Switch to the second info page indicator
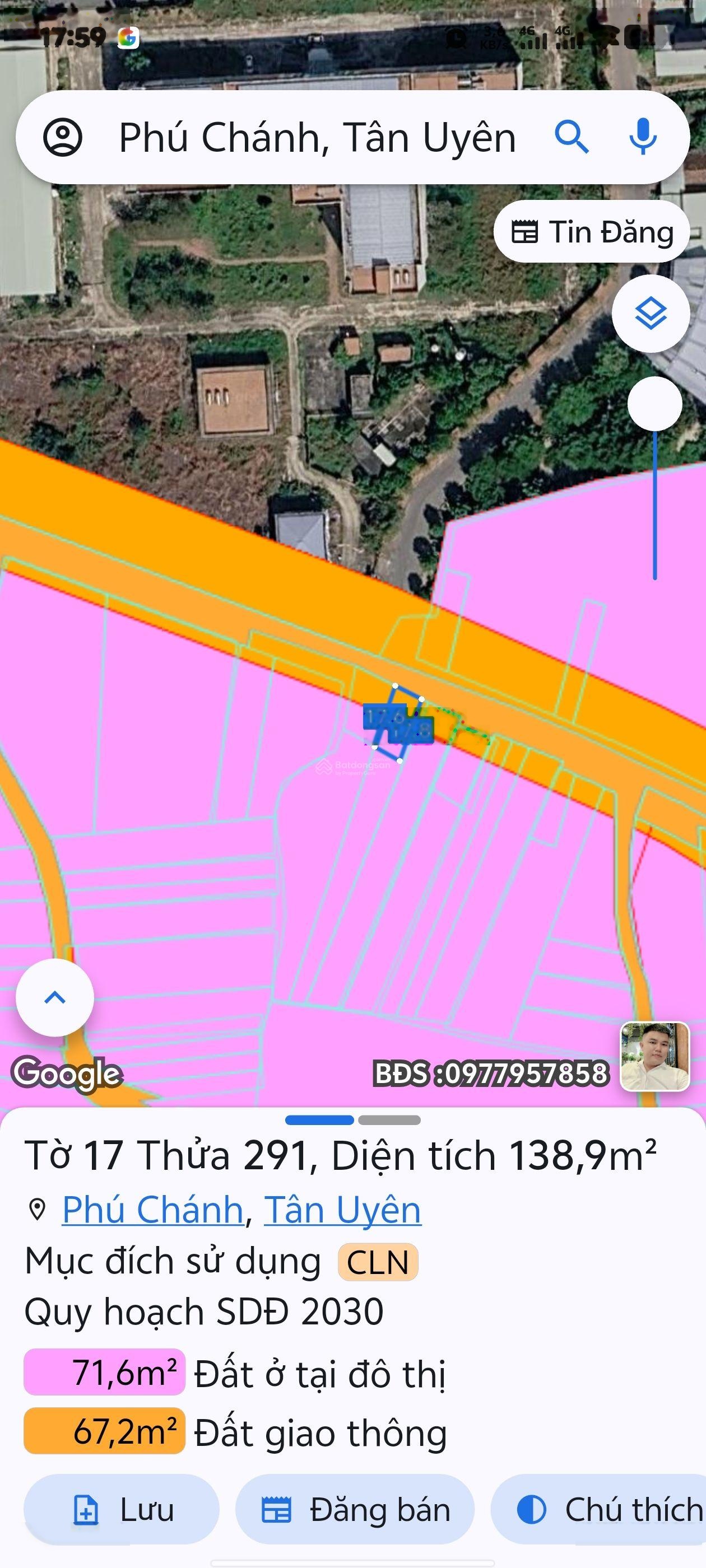This screenshot has height=1568, width=706. point(389,1120)
